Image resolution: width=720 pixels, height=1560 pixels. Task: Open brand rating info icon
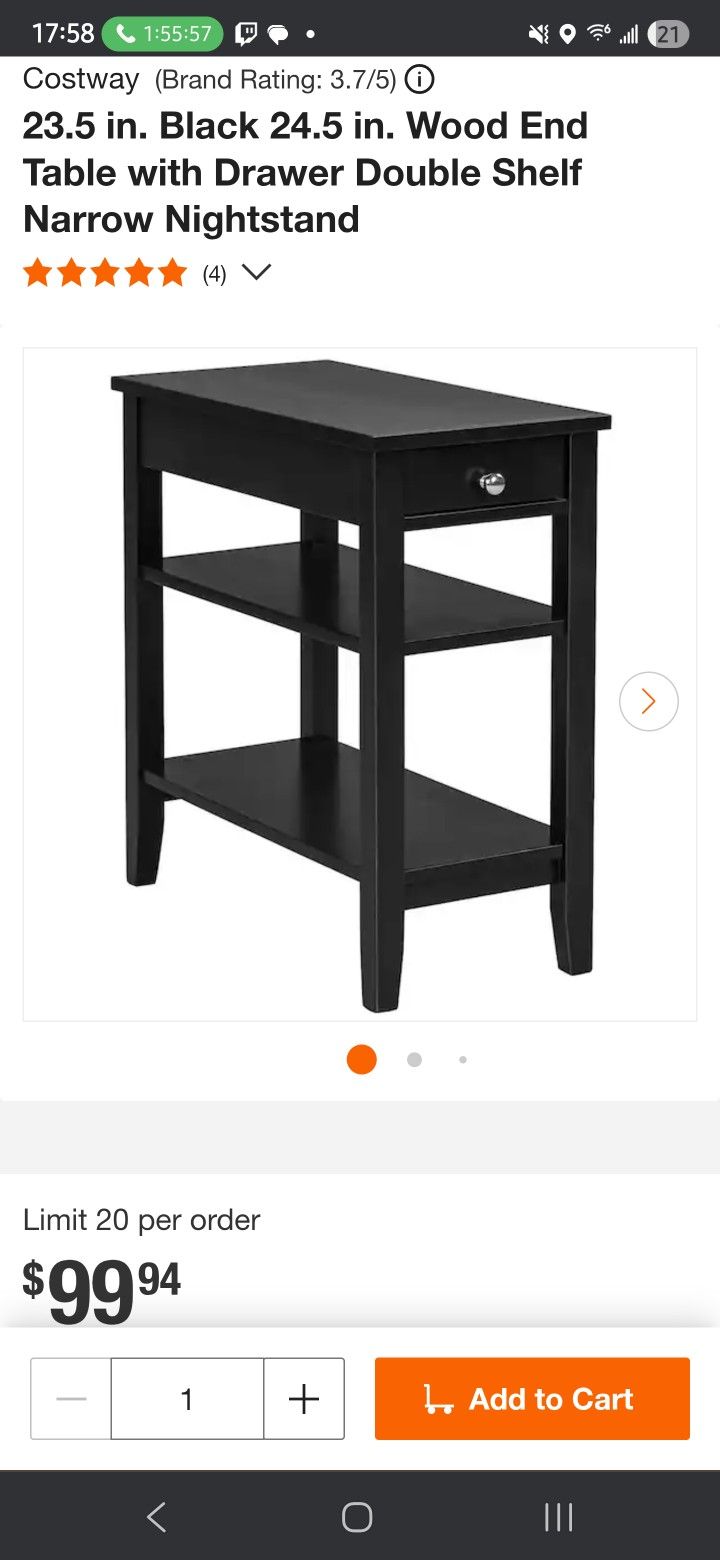click(x=419, y=79)
